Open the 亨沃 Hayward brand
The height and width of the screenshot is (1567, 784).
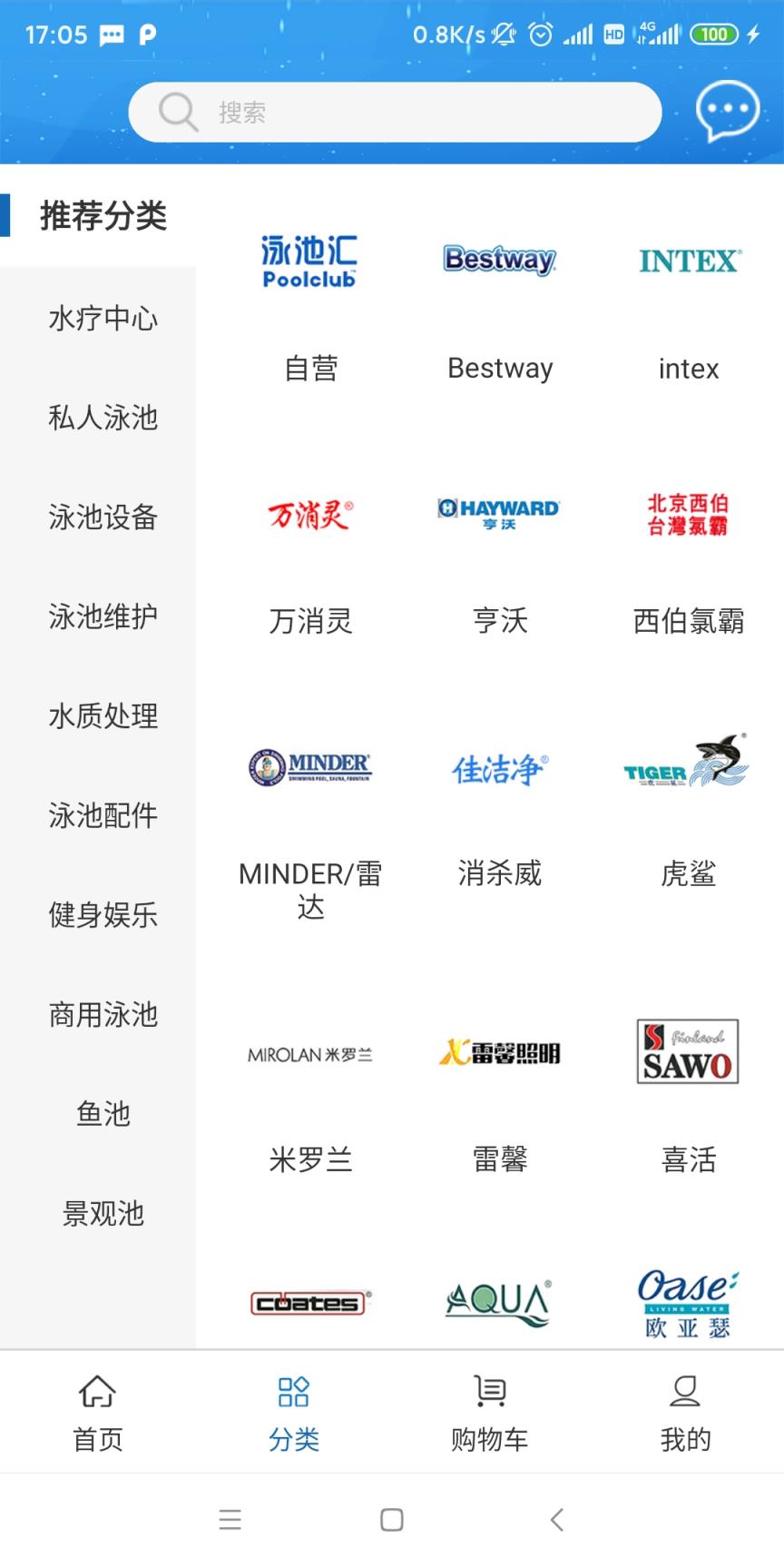500,554
